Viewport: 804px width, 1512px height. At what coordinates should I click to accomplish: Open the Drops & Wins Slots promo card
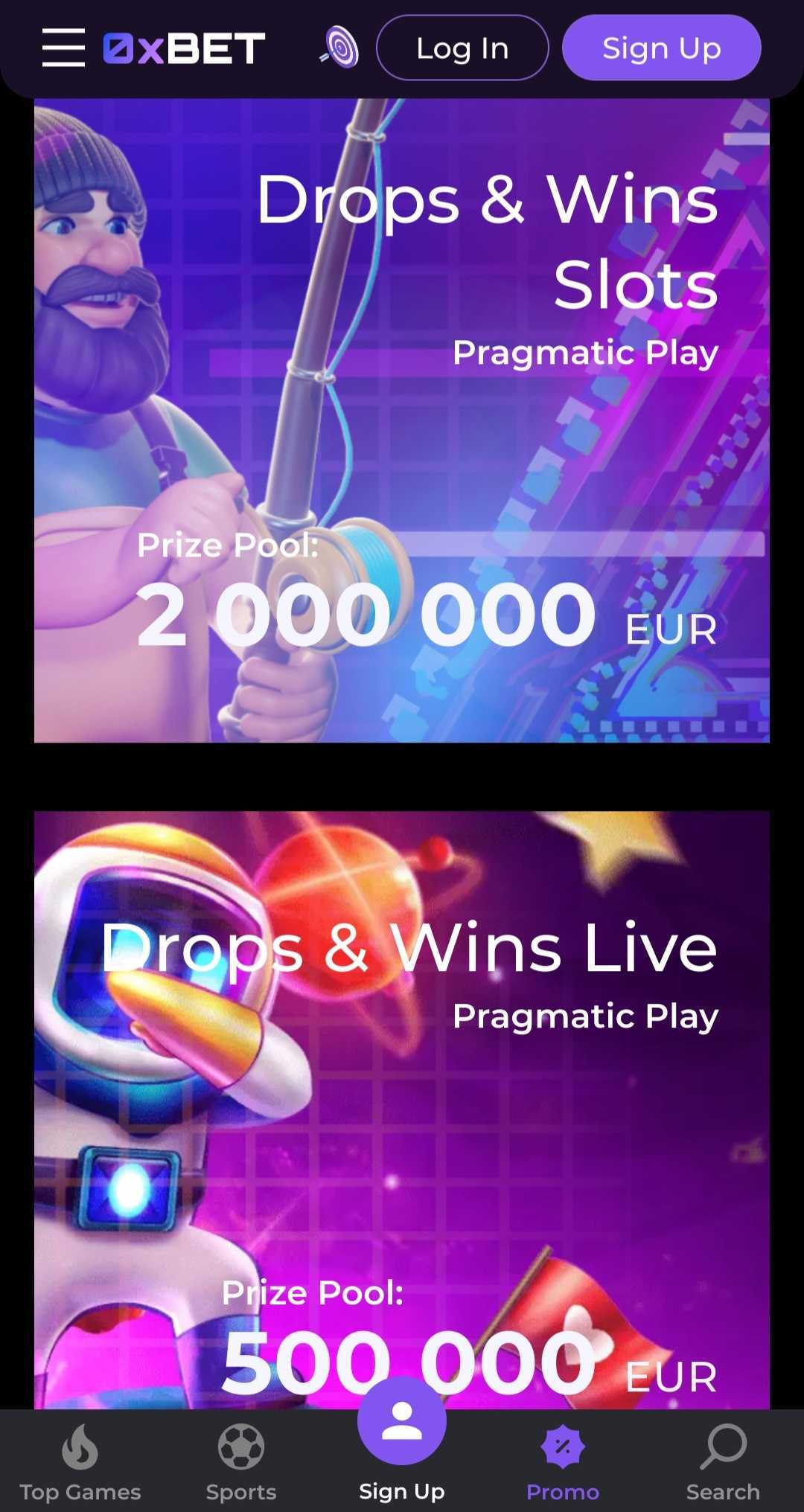(402, 420)
